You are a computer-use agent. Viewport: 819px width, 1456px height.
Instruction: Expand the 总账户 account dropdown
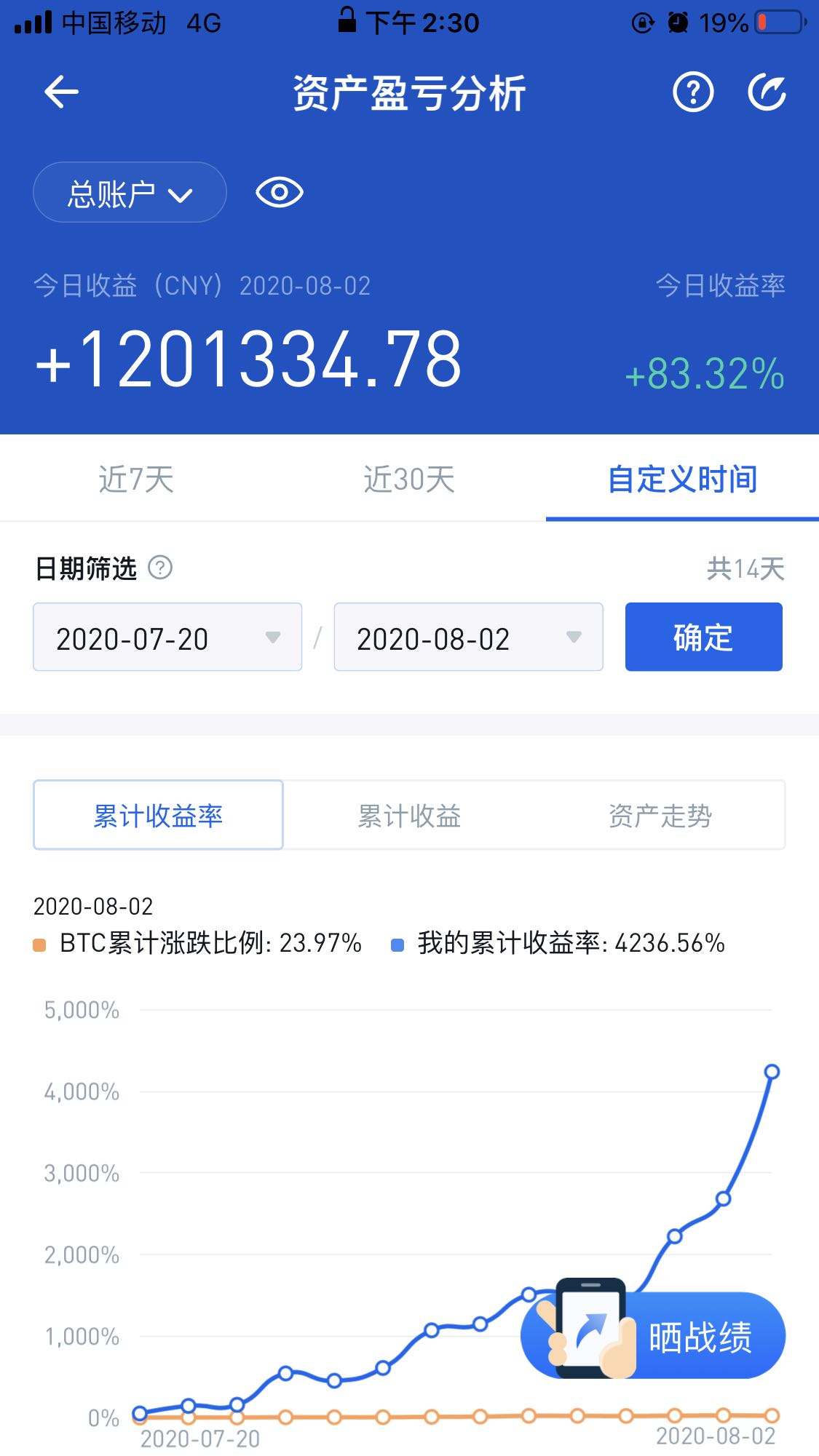click(x=130, y=193)
